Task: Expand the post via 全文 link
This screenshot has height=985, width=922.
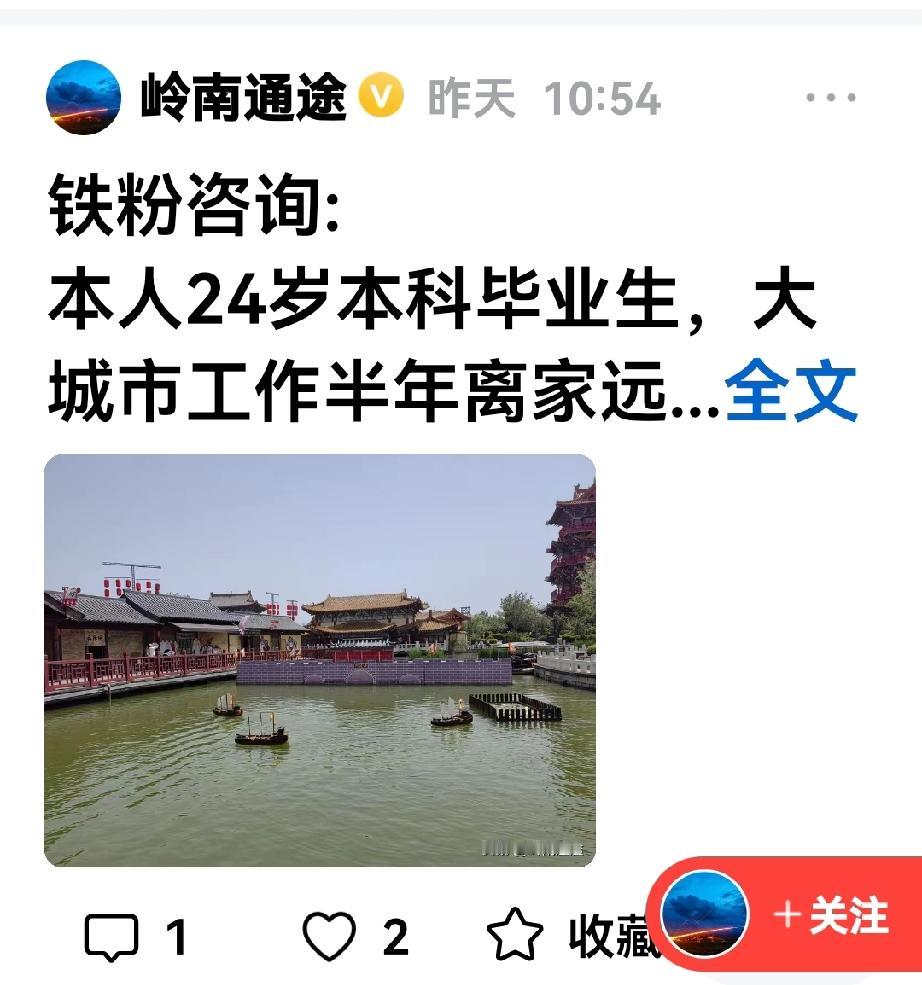Action: point(790,394)
